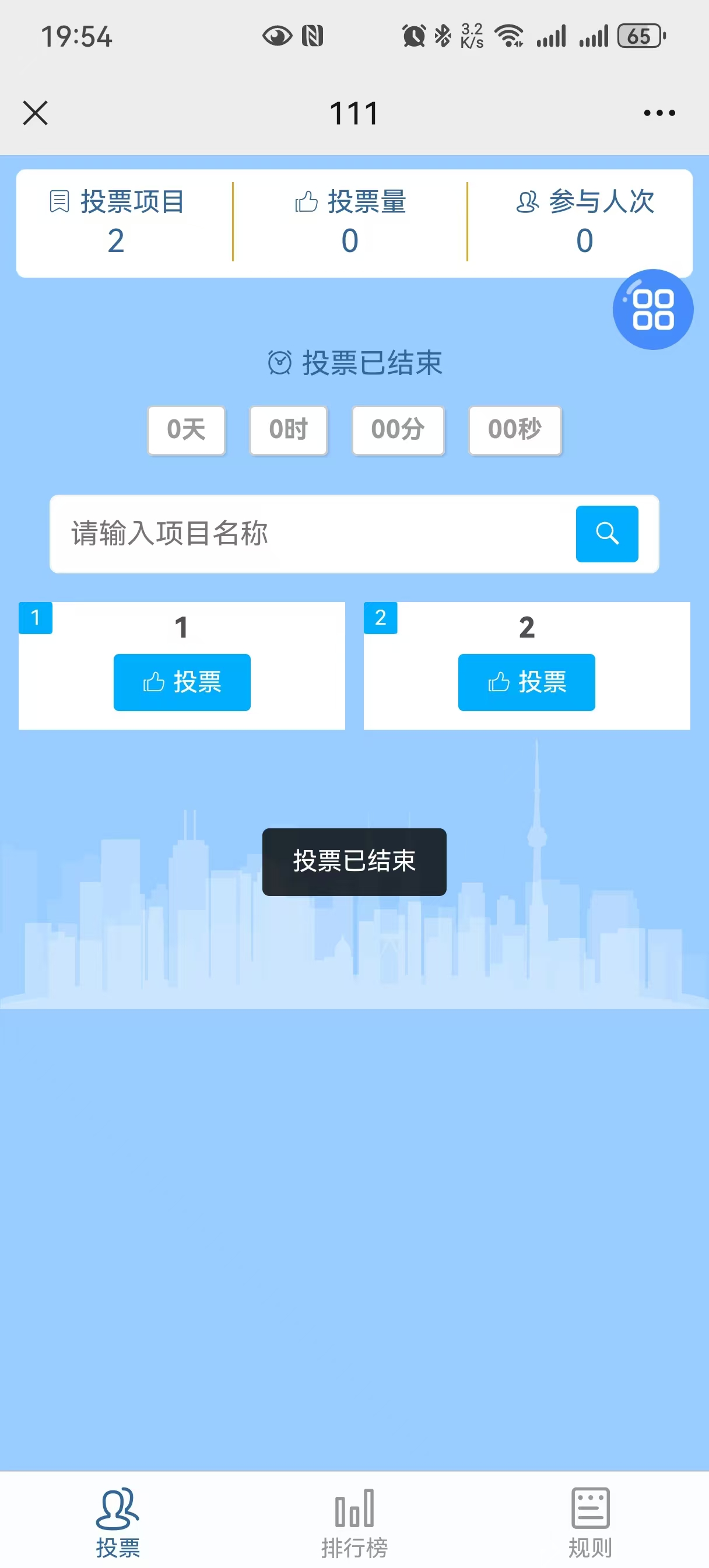The height and width of the screenshot is (1568, 709).
Task: Open the three-dot overflow menu
Action: point(659,113)
